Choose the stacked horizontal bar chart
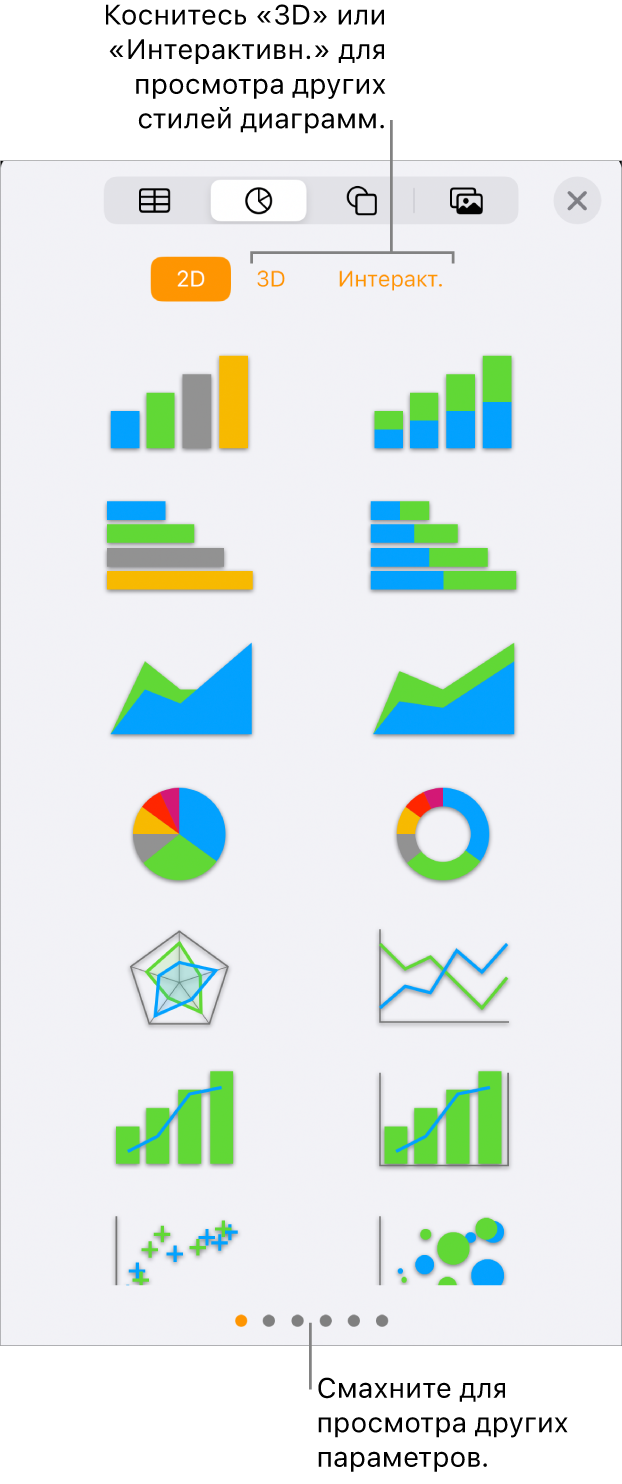 pos(443,546)
